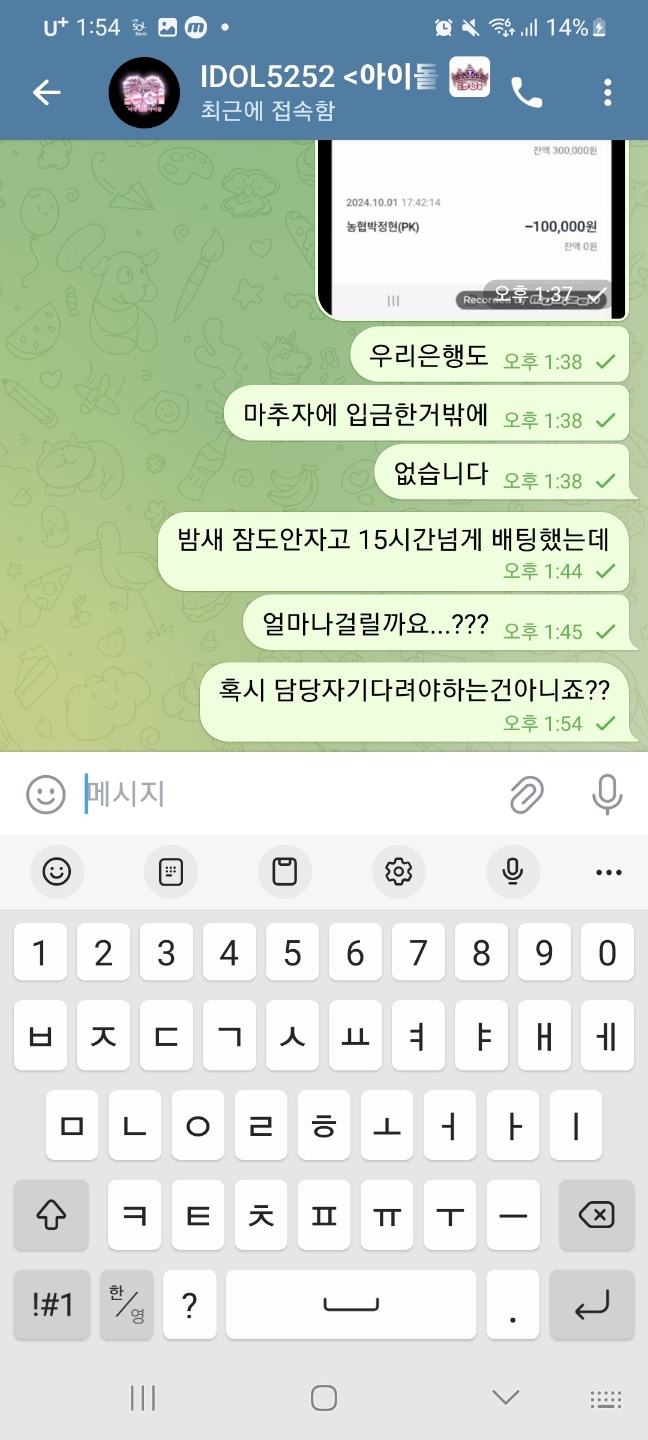Start a voice call with IDOL5252
Screen dimensions: 648x1440
click(526, 93)
